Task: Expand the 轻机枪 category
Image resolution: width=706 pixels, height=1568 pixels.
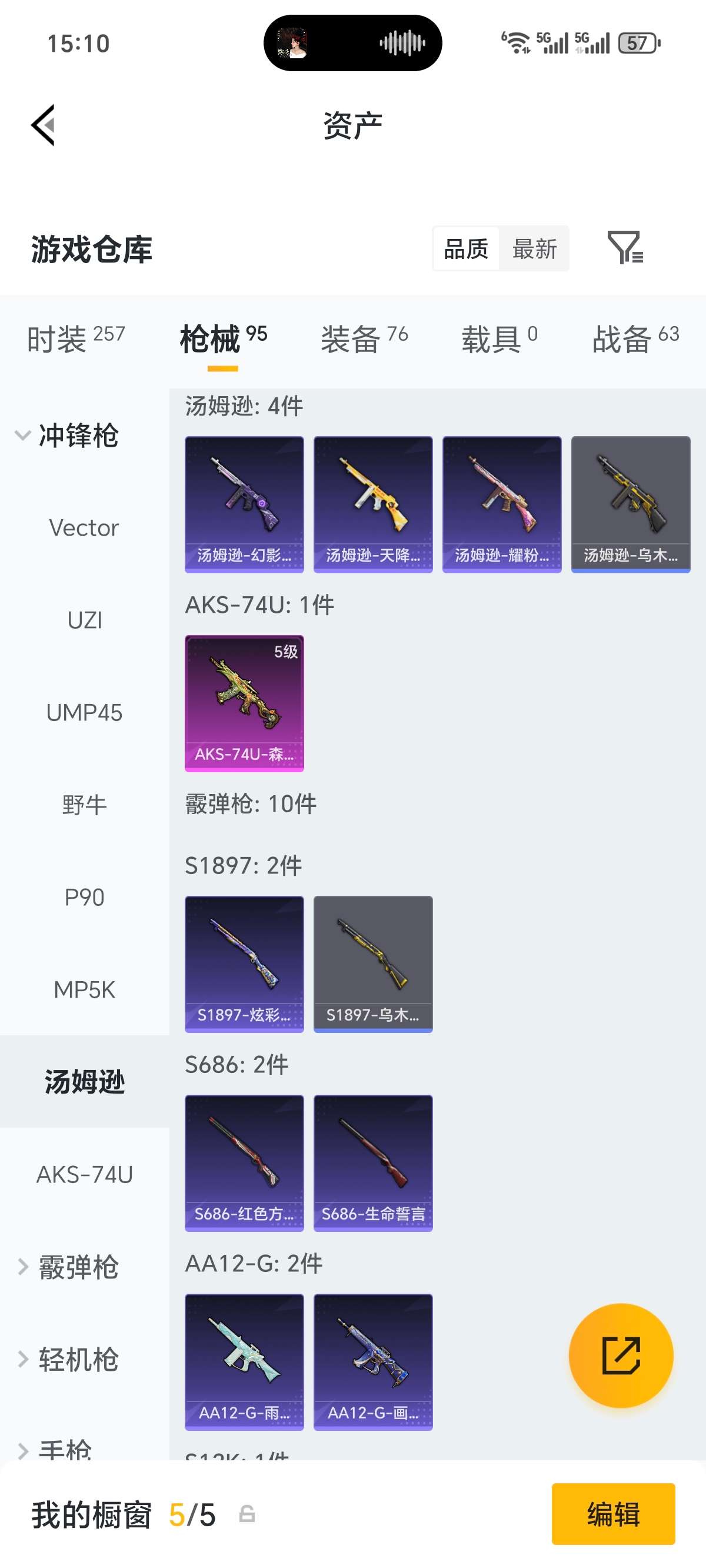Action: (x=68, y=1360)
